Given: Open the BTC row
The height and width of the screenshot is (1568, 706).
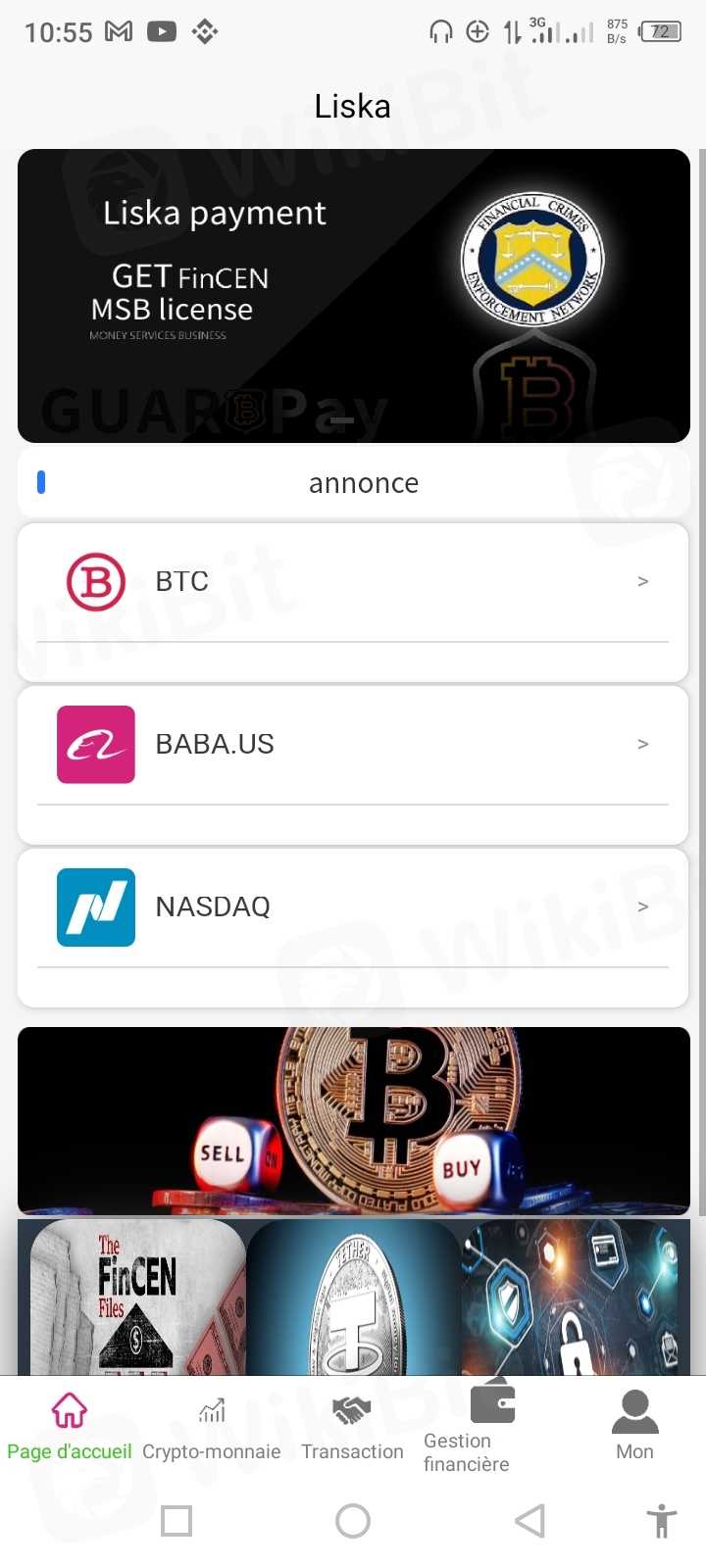Looking at the screenshot, I should [353, 582].
